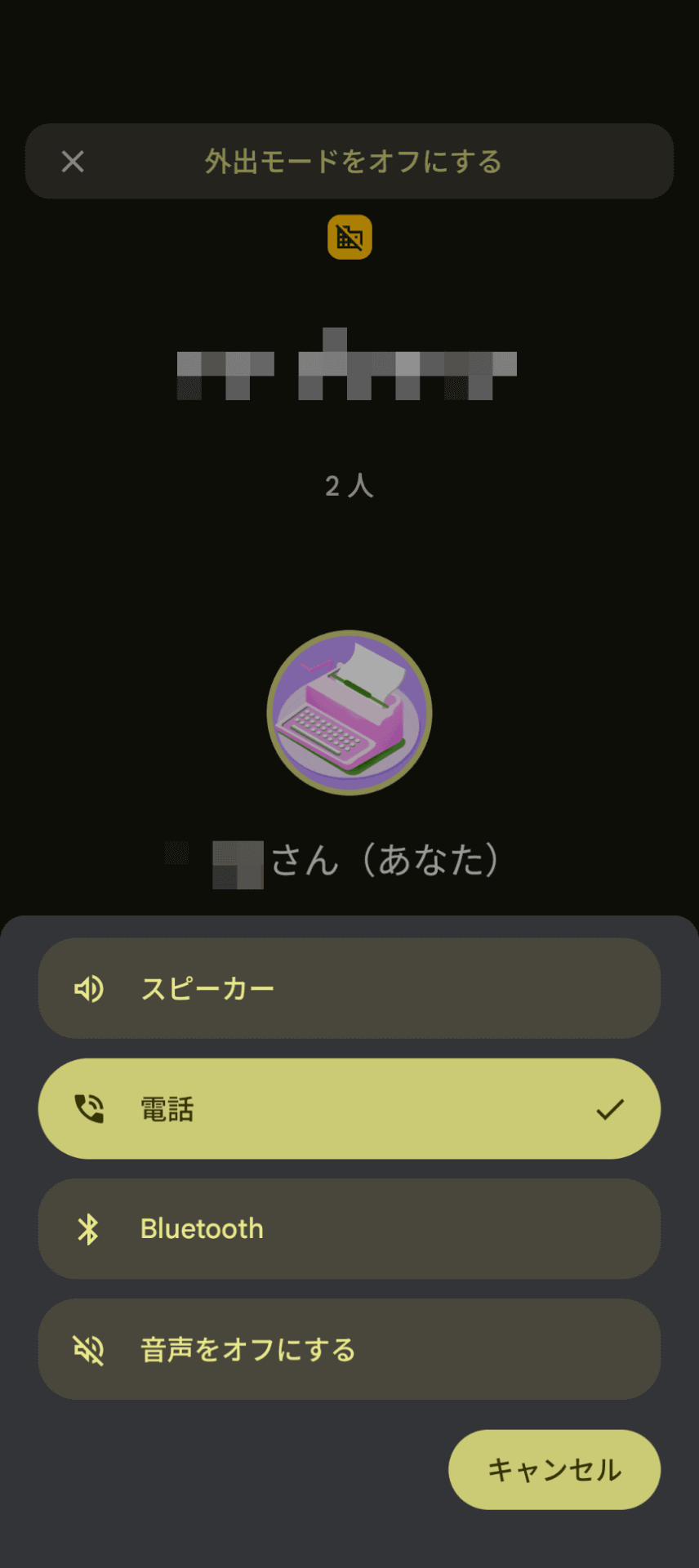
Task: Tap the yellow call screening icon
Action: pos(349,237)
